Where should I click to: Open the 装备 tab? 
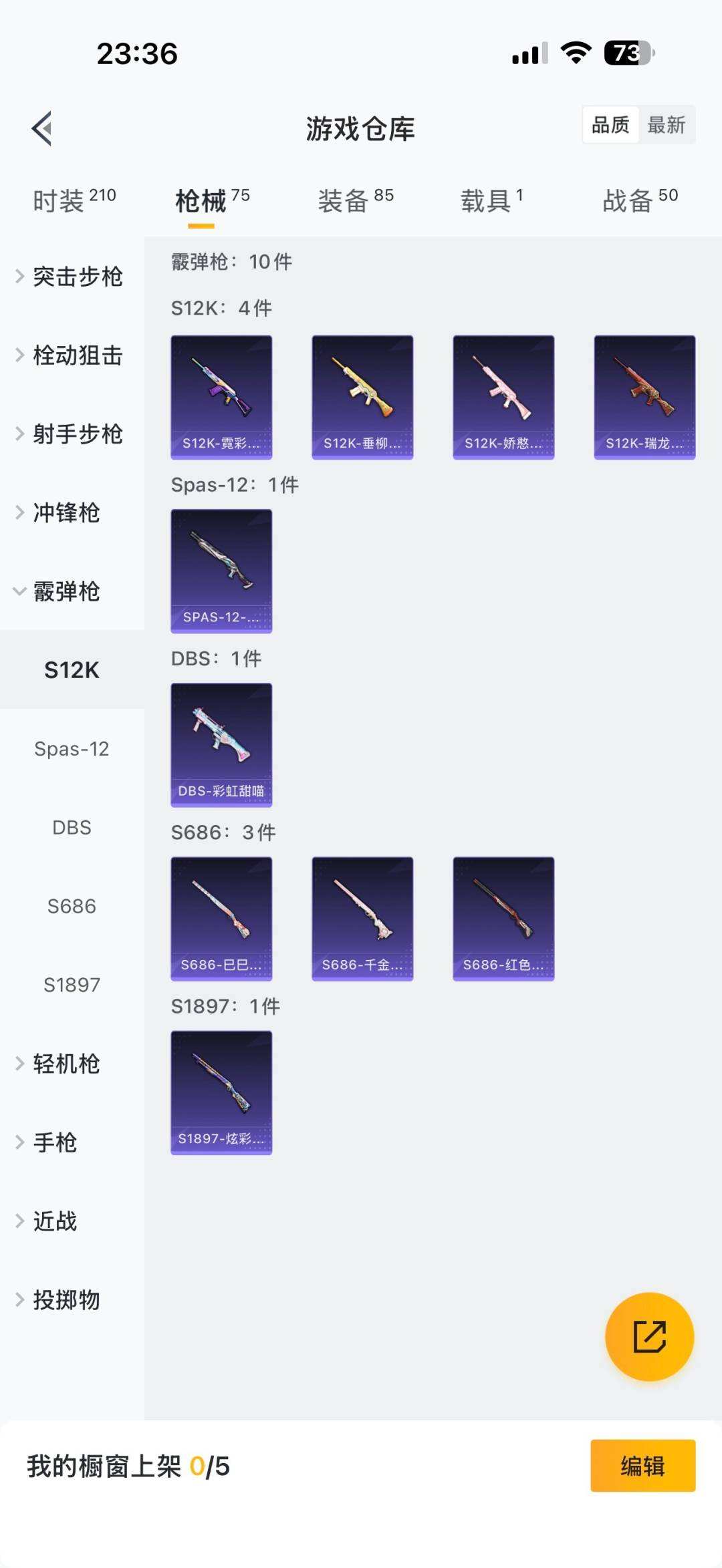pyautogui.click(x=355, y=200)
